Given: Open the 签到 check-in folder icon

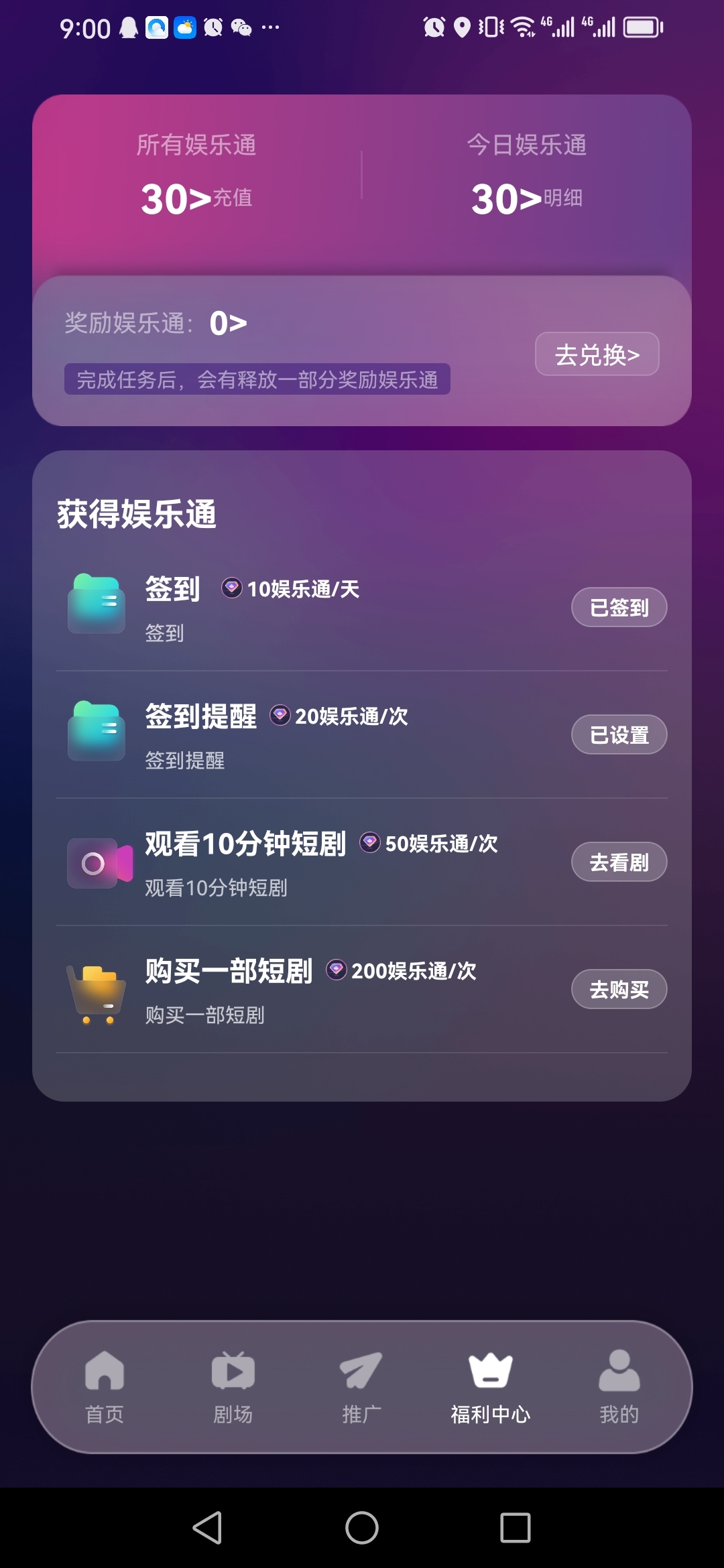Looking at the screenshot, I should tap(96, 604).
